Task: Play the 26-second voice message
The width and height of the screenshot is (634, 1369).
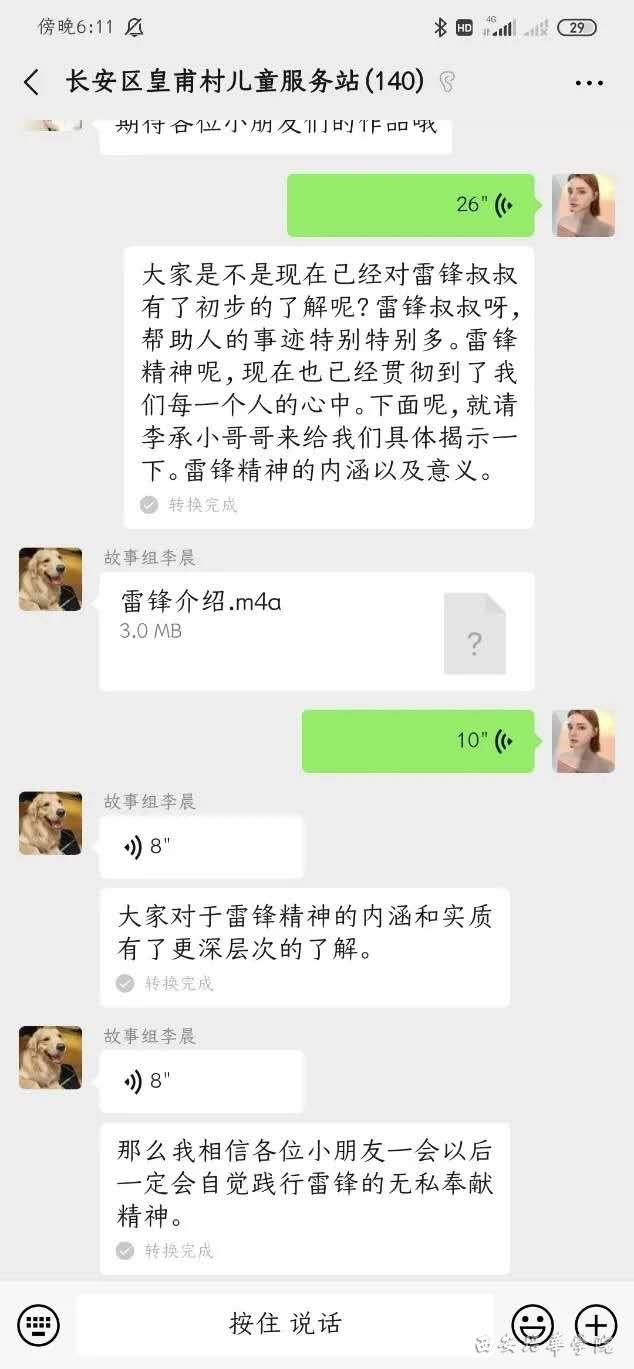Action: point(410,205)
